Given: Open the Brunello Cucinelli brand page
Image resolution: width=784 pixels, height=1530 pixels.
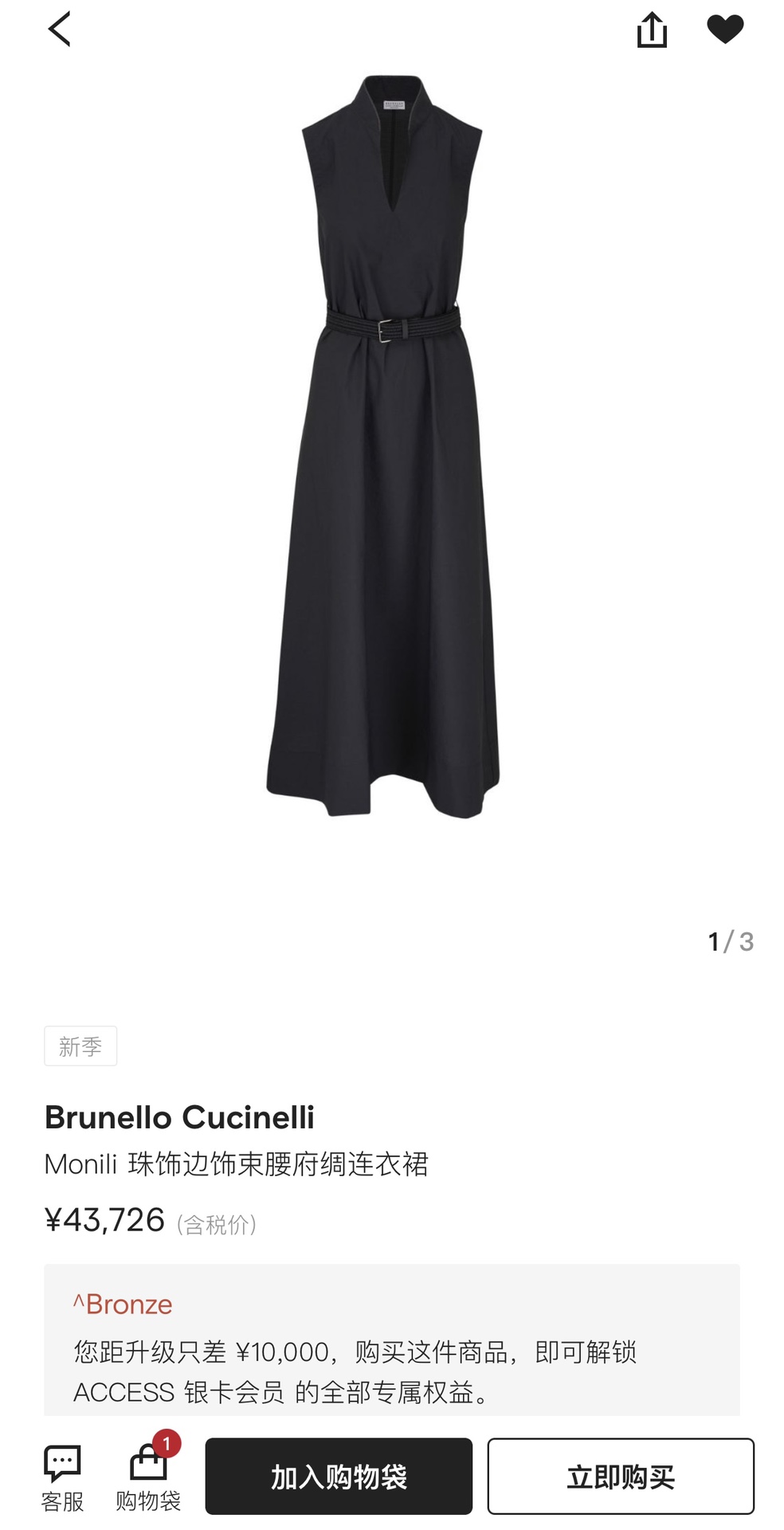Looking at the screenshot, I should 179,1117.
